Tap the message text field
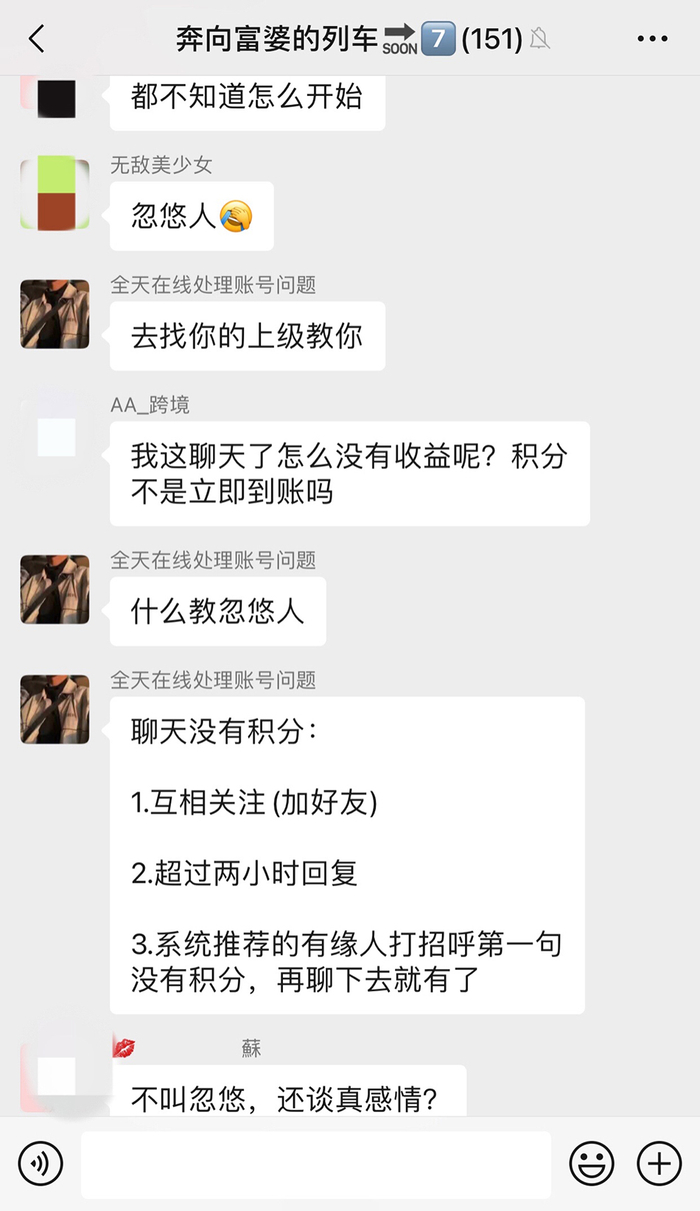This screenshot has width=700, height=1211. point(315,1163)
